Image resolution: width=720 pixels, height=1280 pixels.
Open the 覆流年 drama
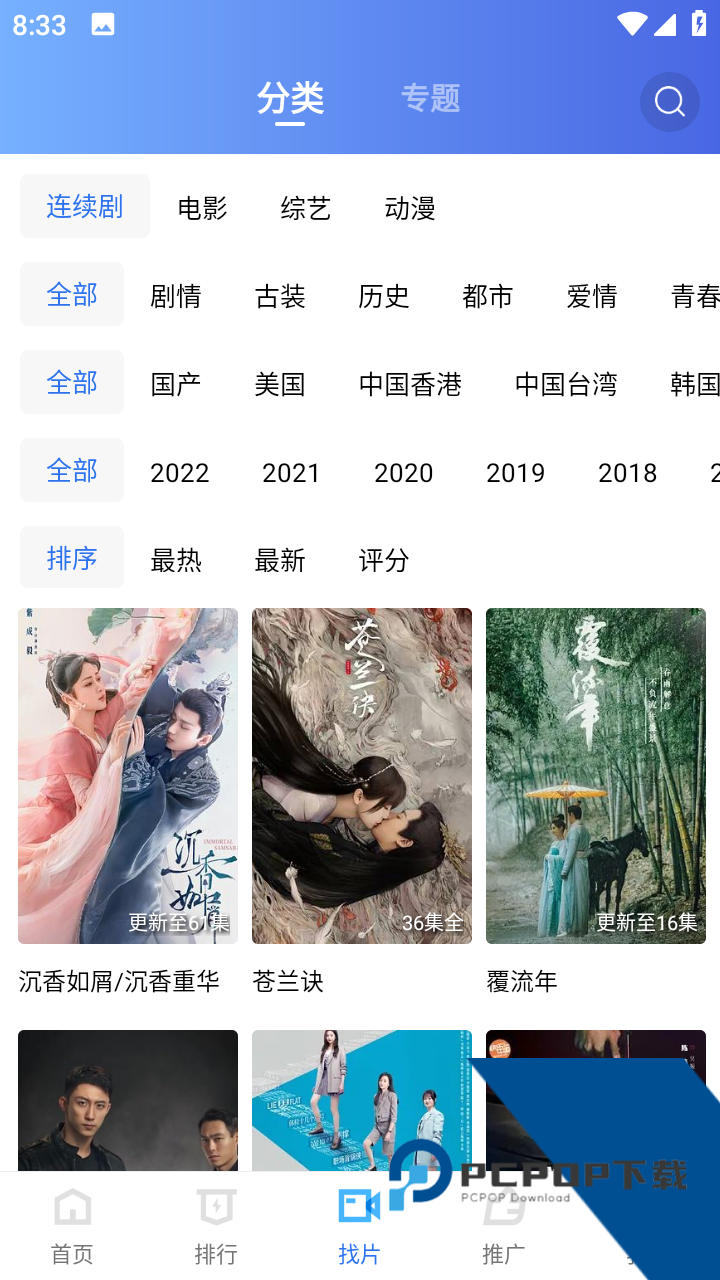coord(596,776)
